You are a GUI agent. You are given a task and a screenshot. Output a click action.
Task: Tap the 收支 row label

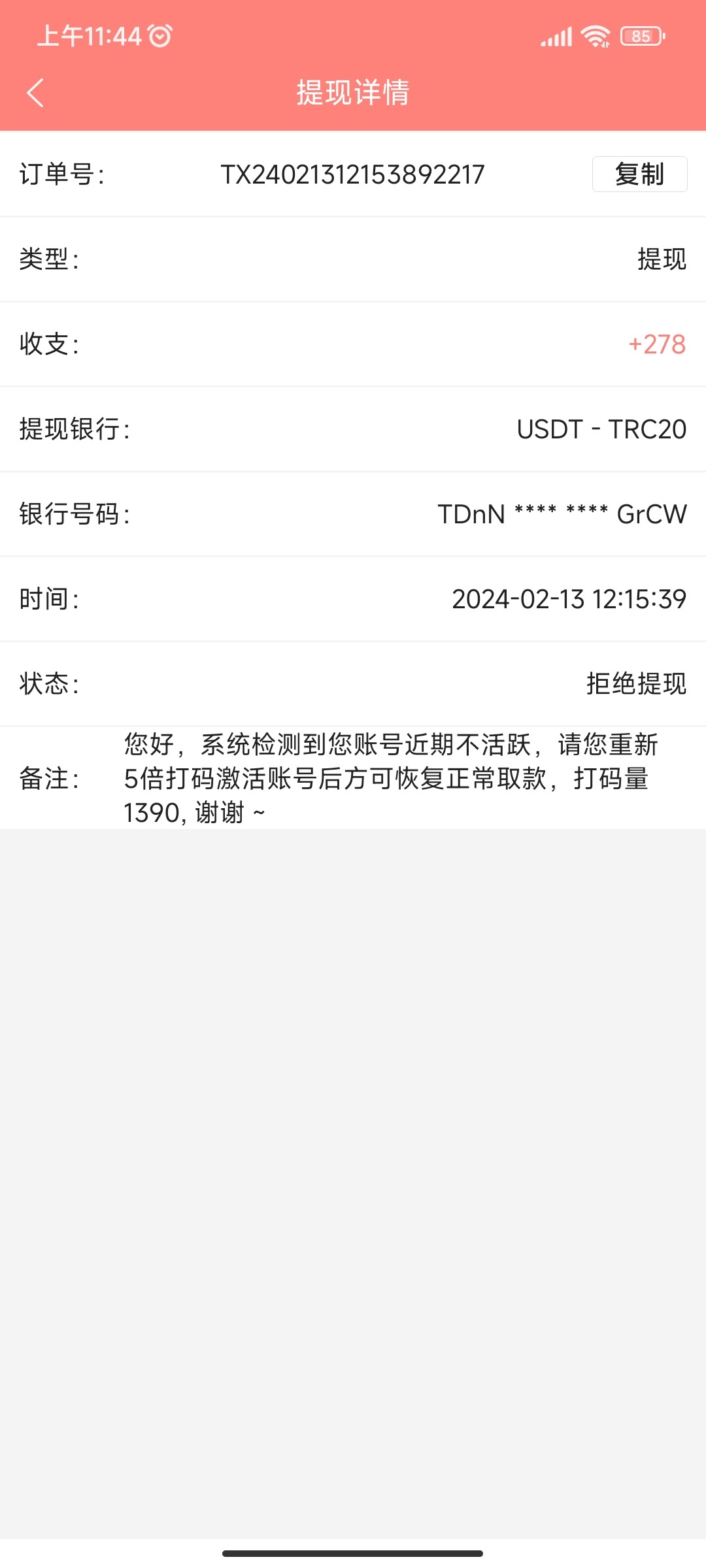pyautogui.click(x=49, y=344)
